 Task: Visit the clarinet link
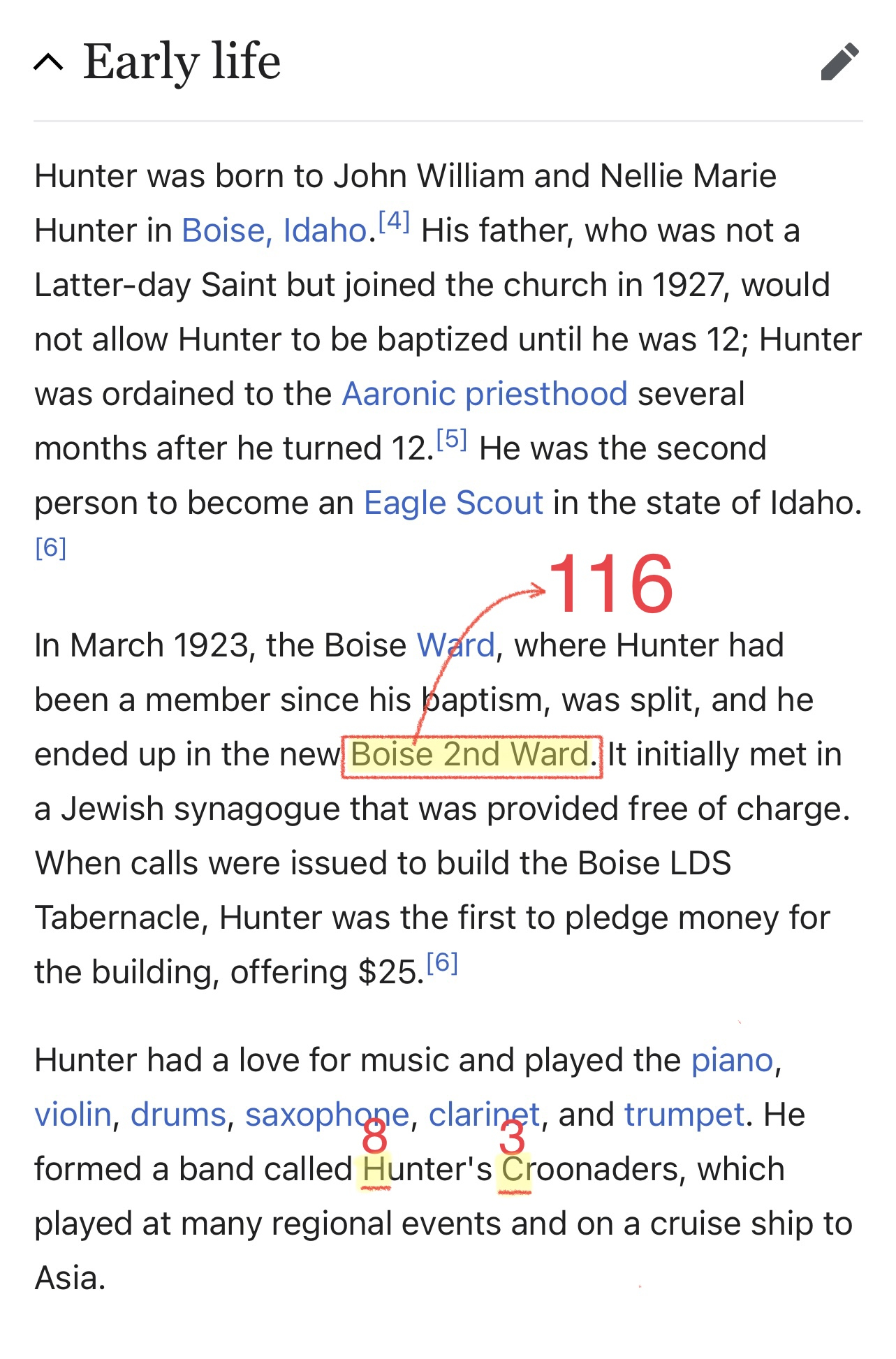(x=483, y=1115)
